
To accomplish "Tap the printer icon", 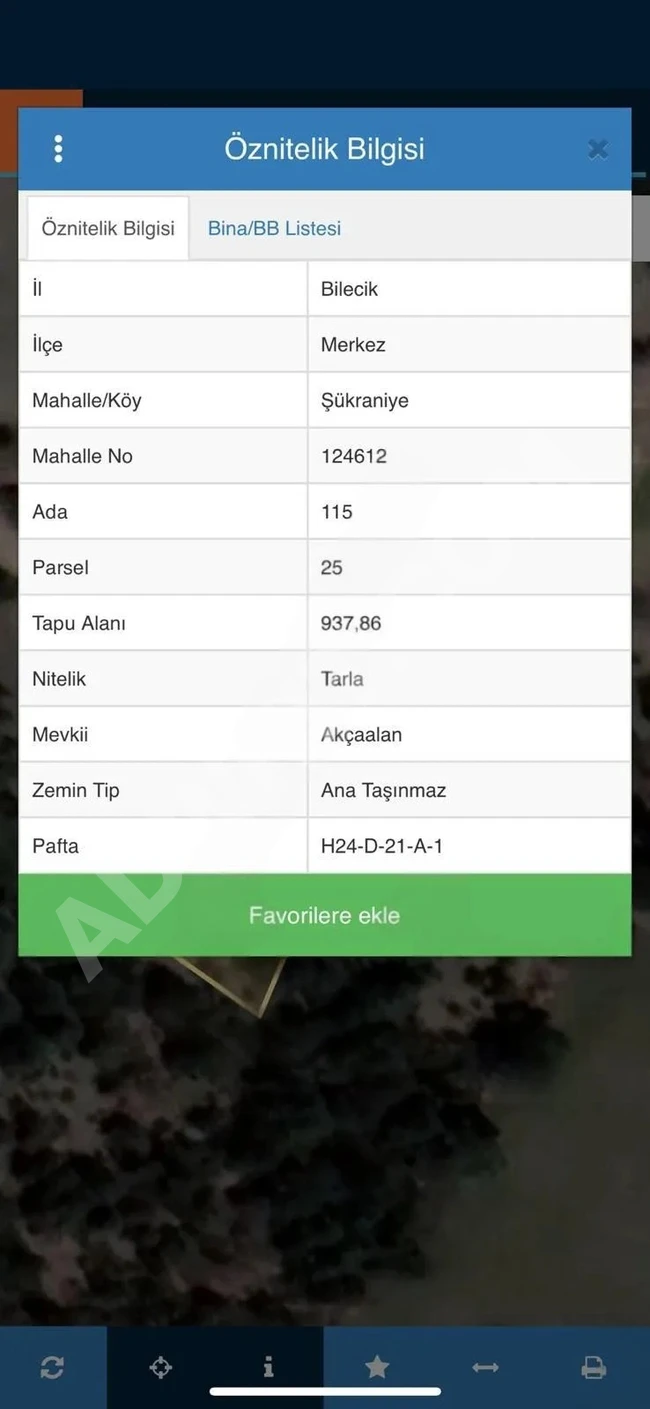I will point(594,1367).
